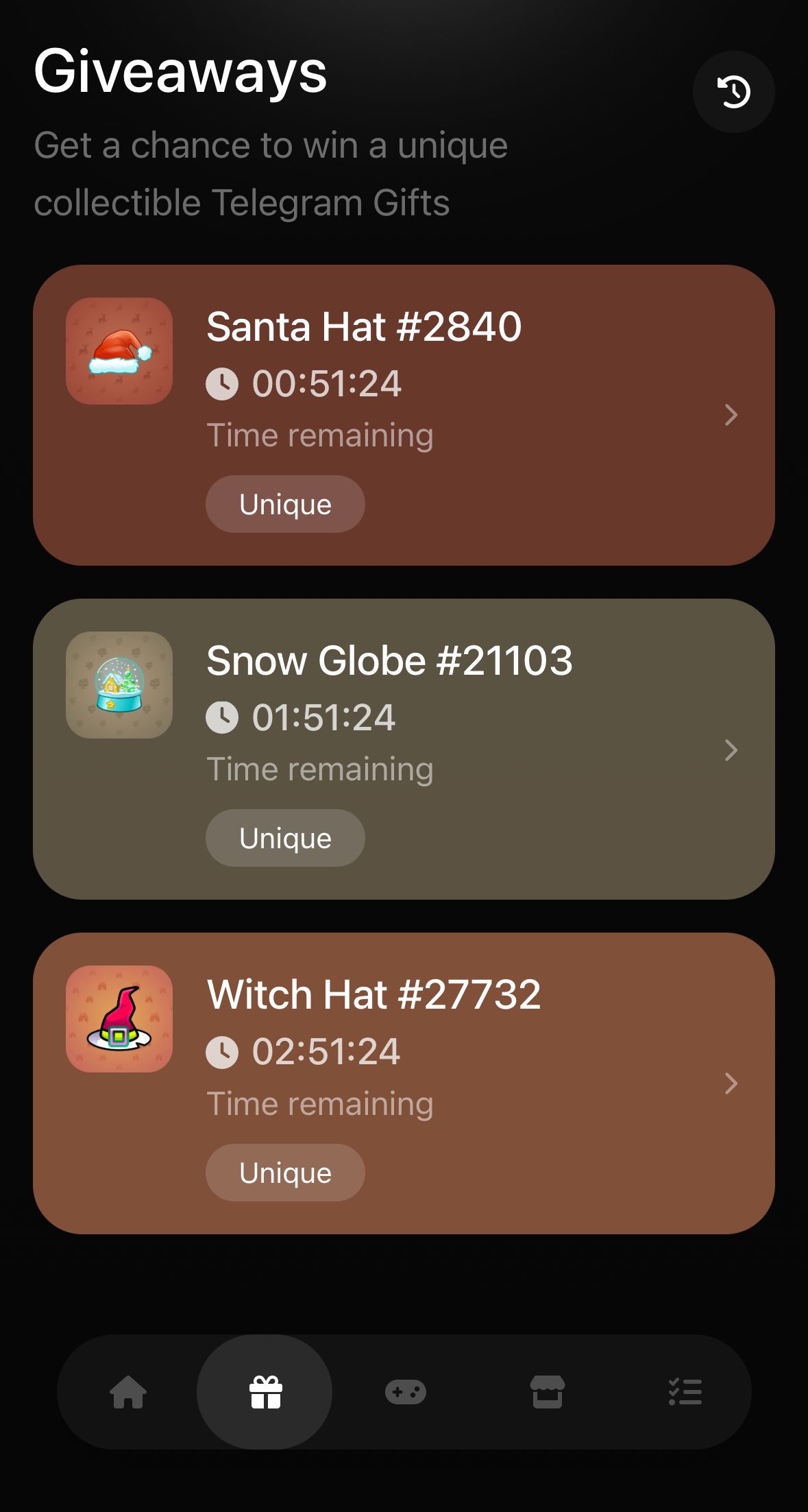Select the Gifts icon in bottom navigation
The width and height of the screenshot is (808, 1512).
pos(265,1391)
